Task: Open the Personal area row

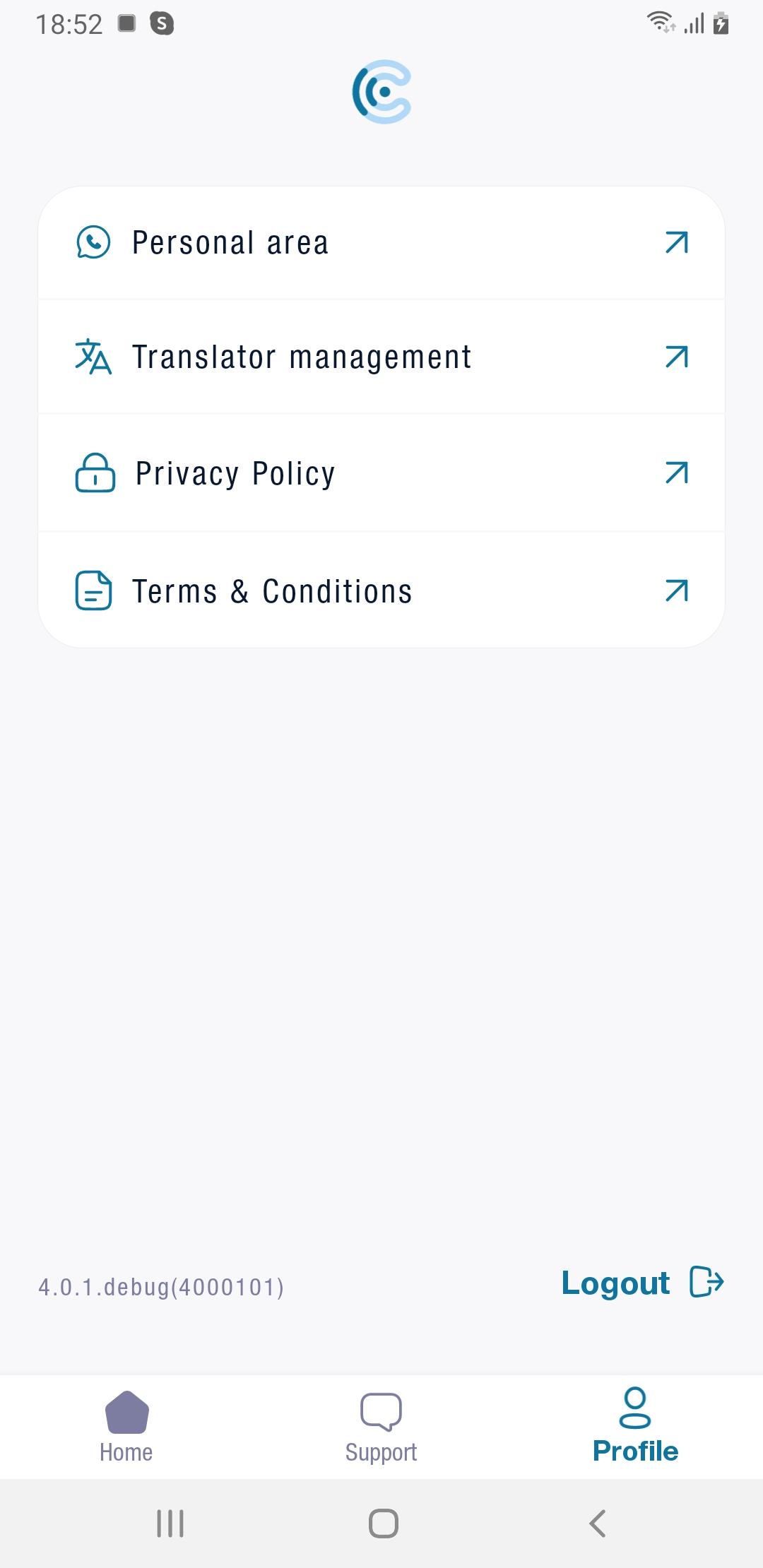Action: point(381,242)
